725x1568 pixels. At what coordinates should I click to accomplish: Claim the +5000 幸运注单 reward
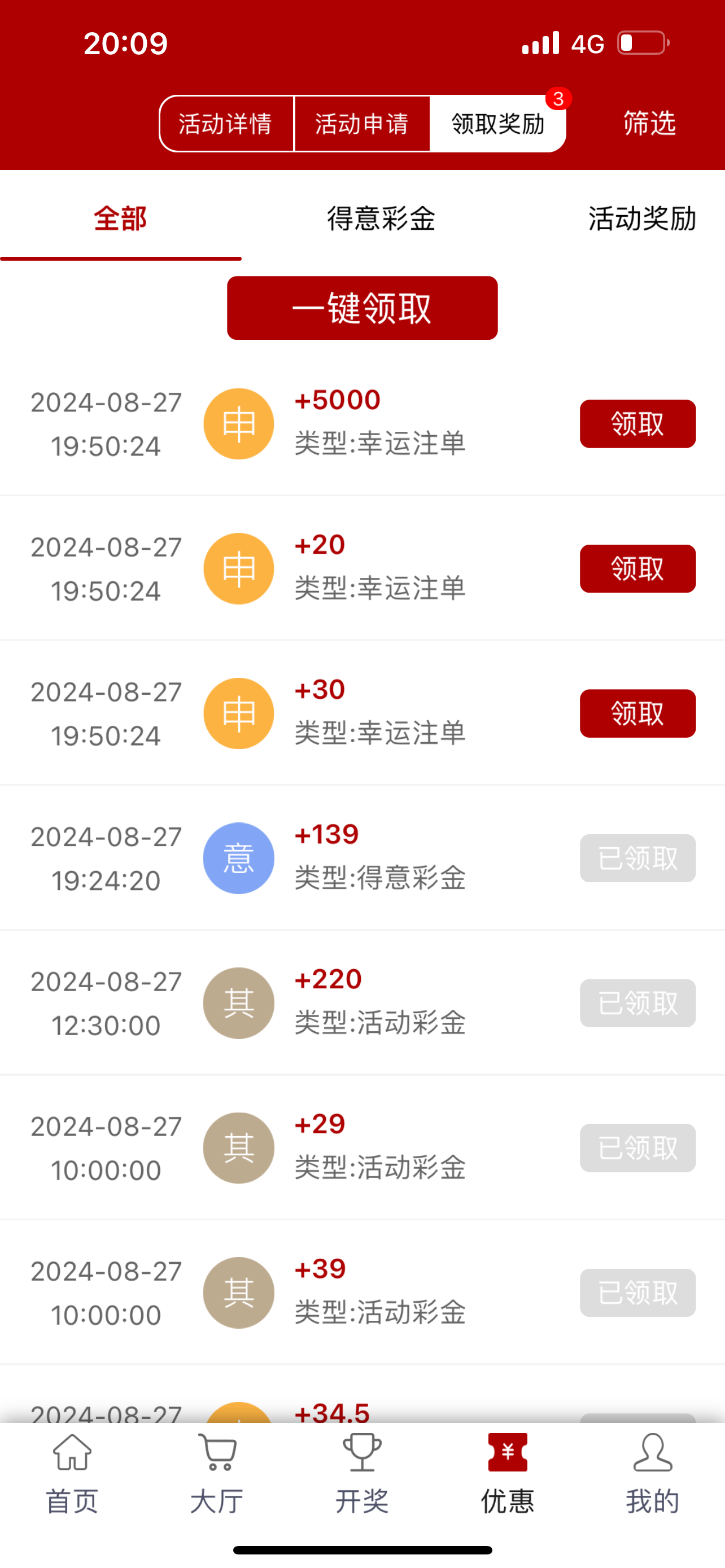[637, 424]
